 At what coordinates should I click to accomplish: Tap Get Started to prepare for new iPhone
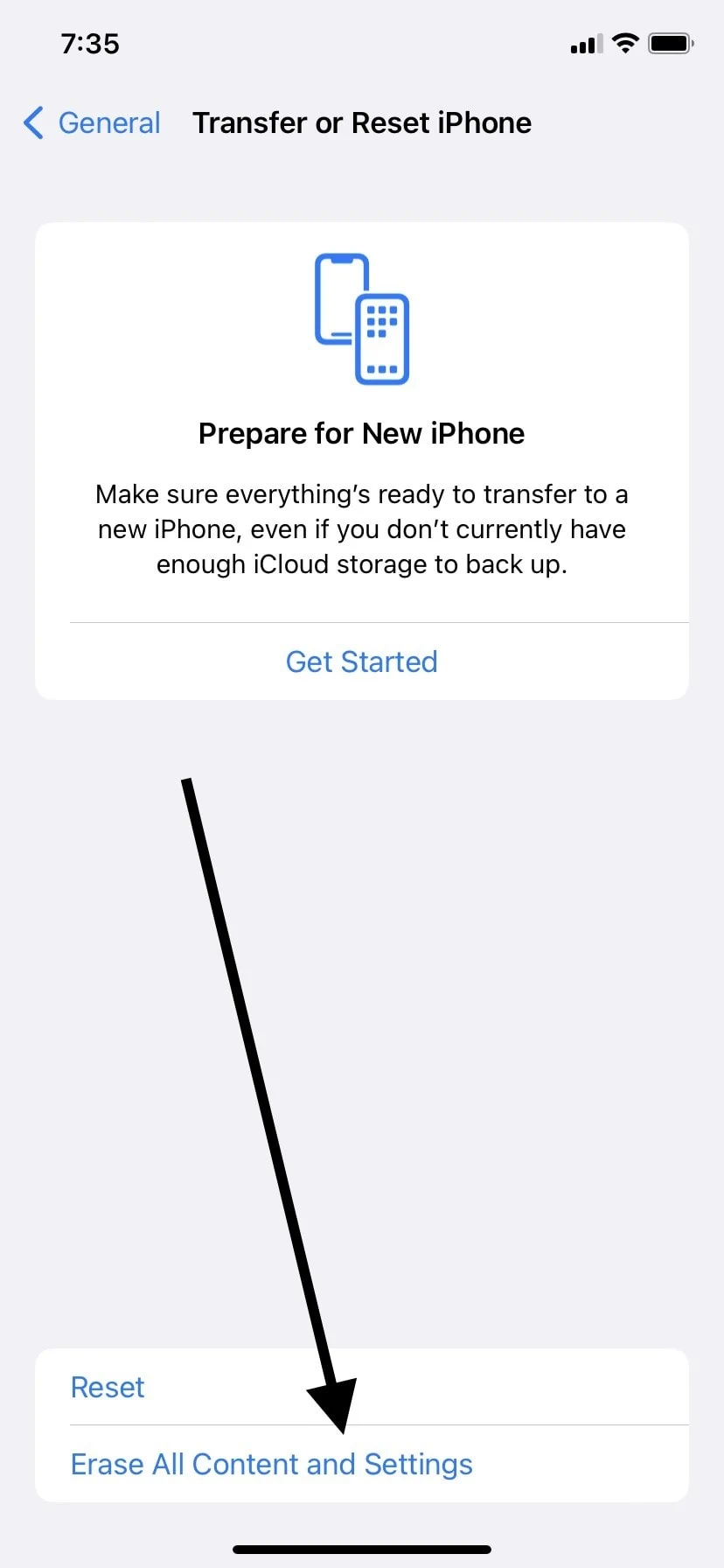point(362,661)
